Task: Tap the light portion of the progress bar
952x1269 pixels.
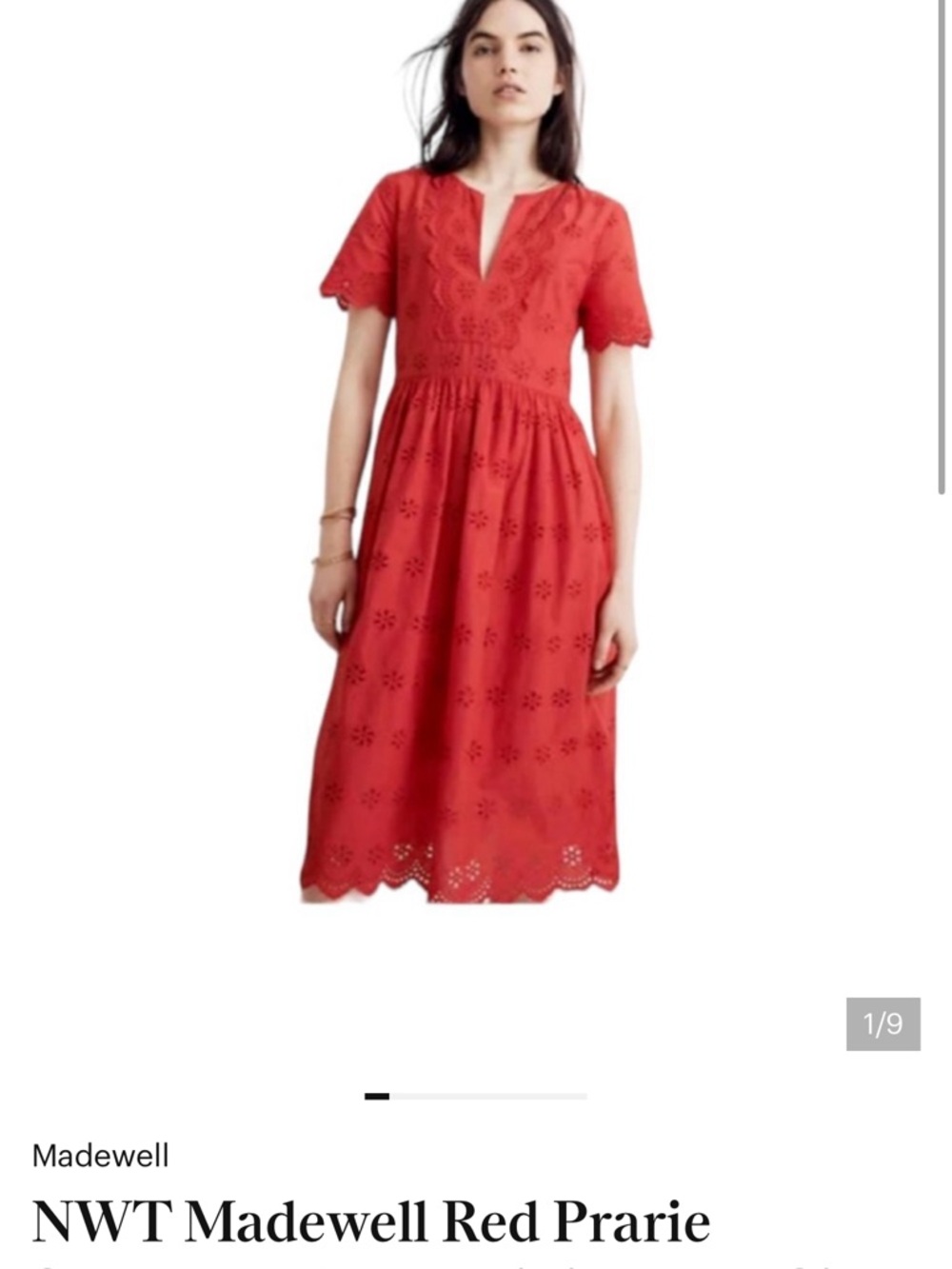Action: (524, 1097)
